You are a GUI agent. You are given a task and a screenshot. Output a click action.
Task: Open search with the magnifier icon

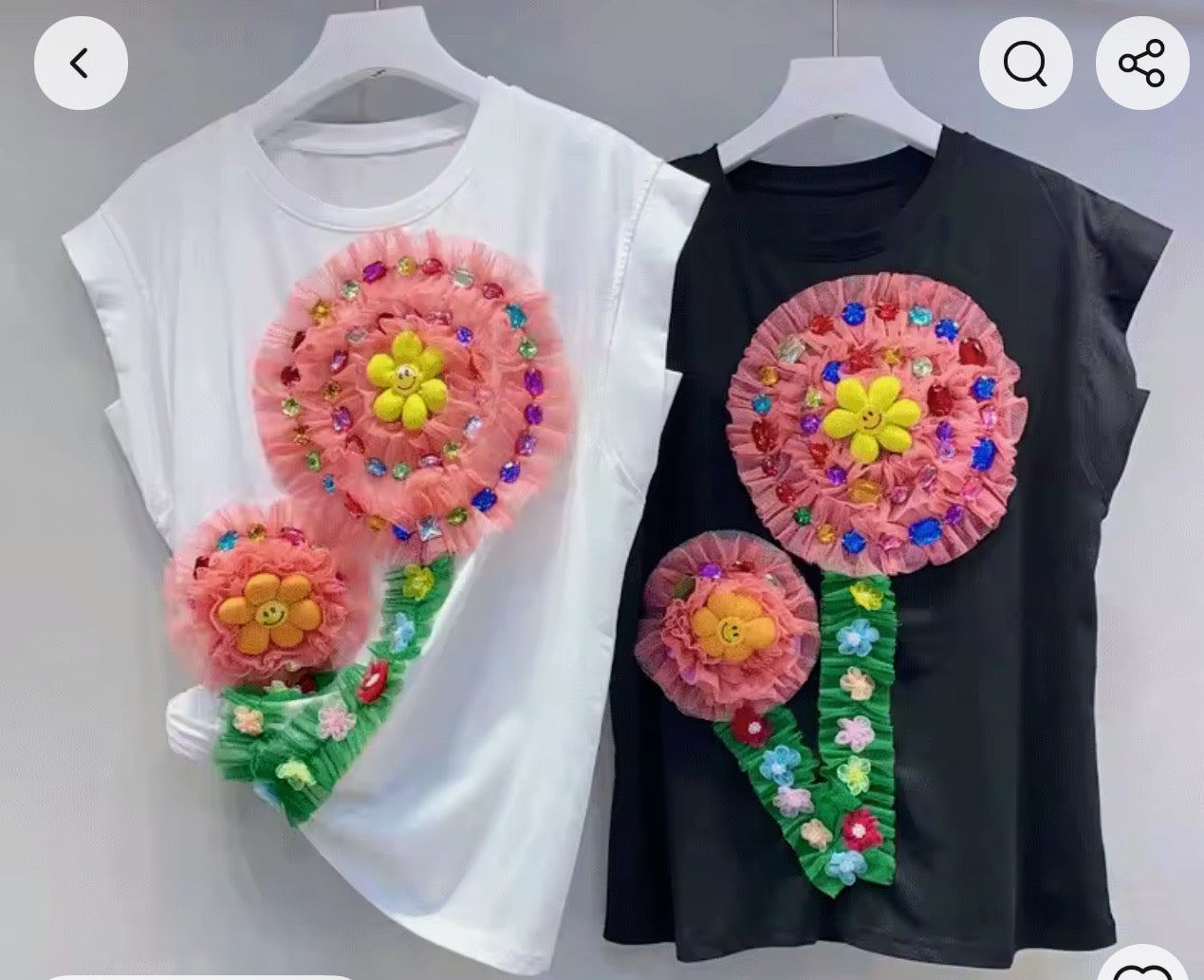tap(1025, 64)
